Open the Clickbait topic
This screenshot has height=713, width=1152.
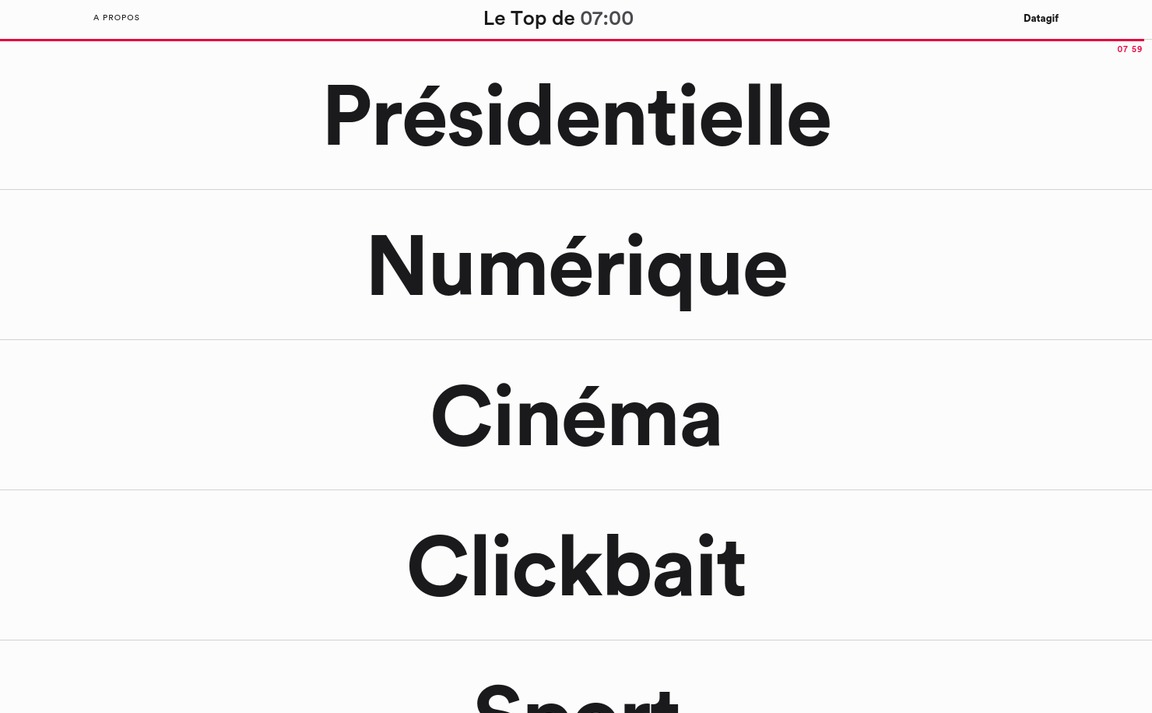[x=576, y=567]
